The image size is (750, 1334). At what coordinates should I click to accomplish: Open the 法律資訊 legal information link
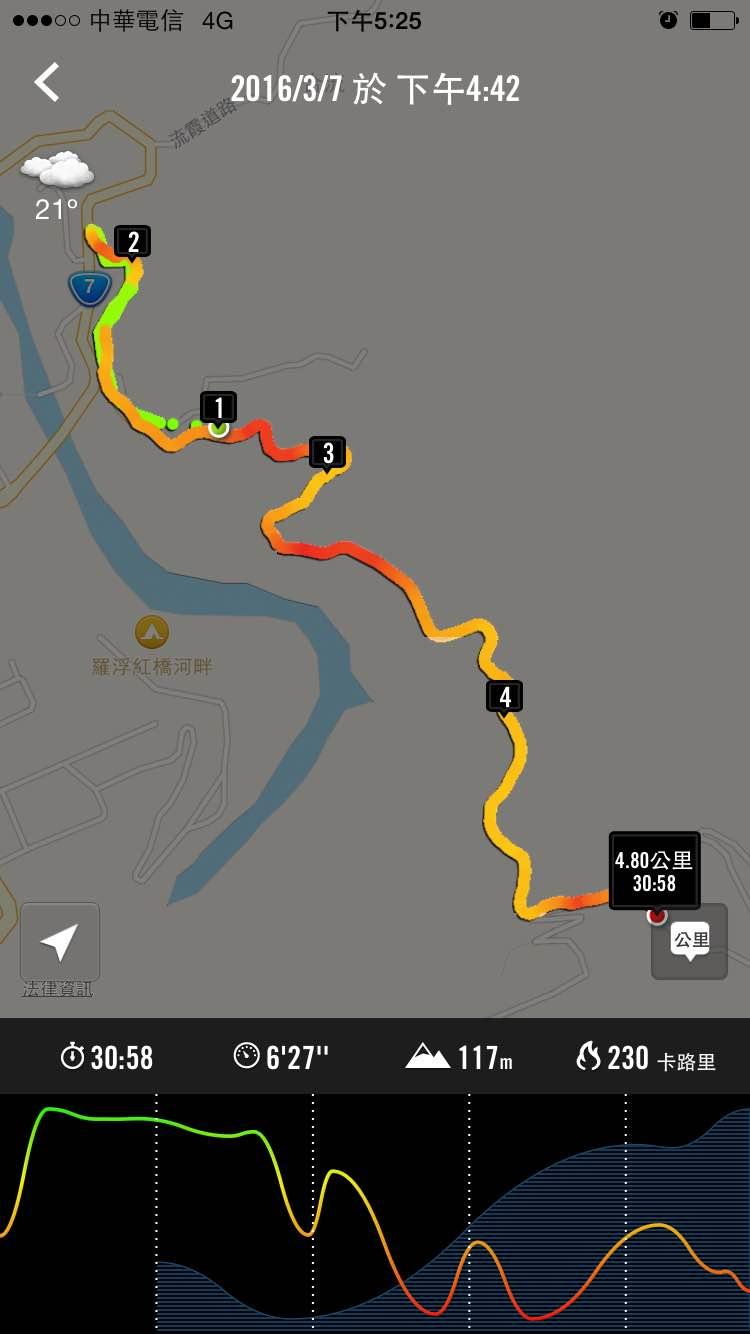coord(57,989)
